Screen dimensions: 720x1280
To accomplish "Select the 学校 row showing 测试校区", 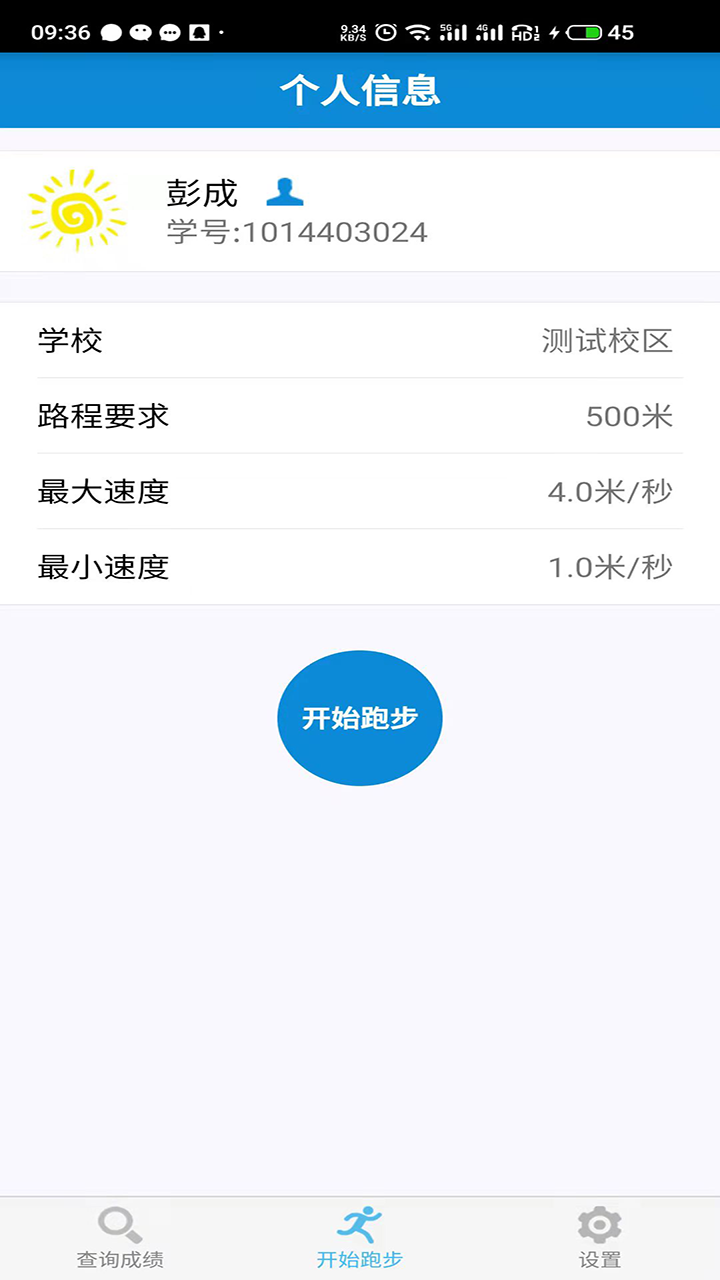I will (359, 341).
